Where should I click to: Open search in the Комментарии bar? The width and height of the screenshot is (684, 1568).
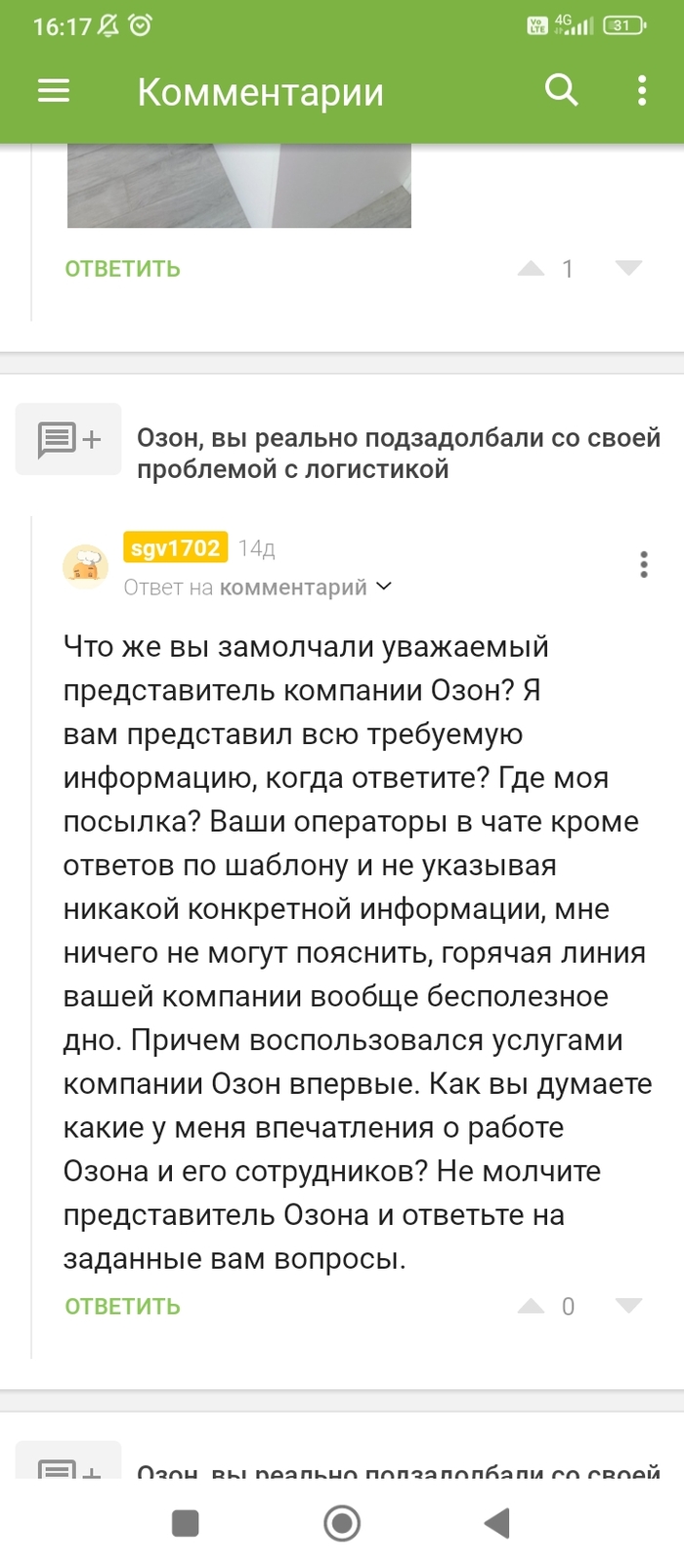[561, 90]
